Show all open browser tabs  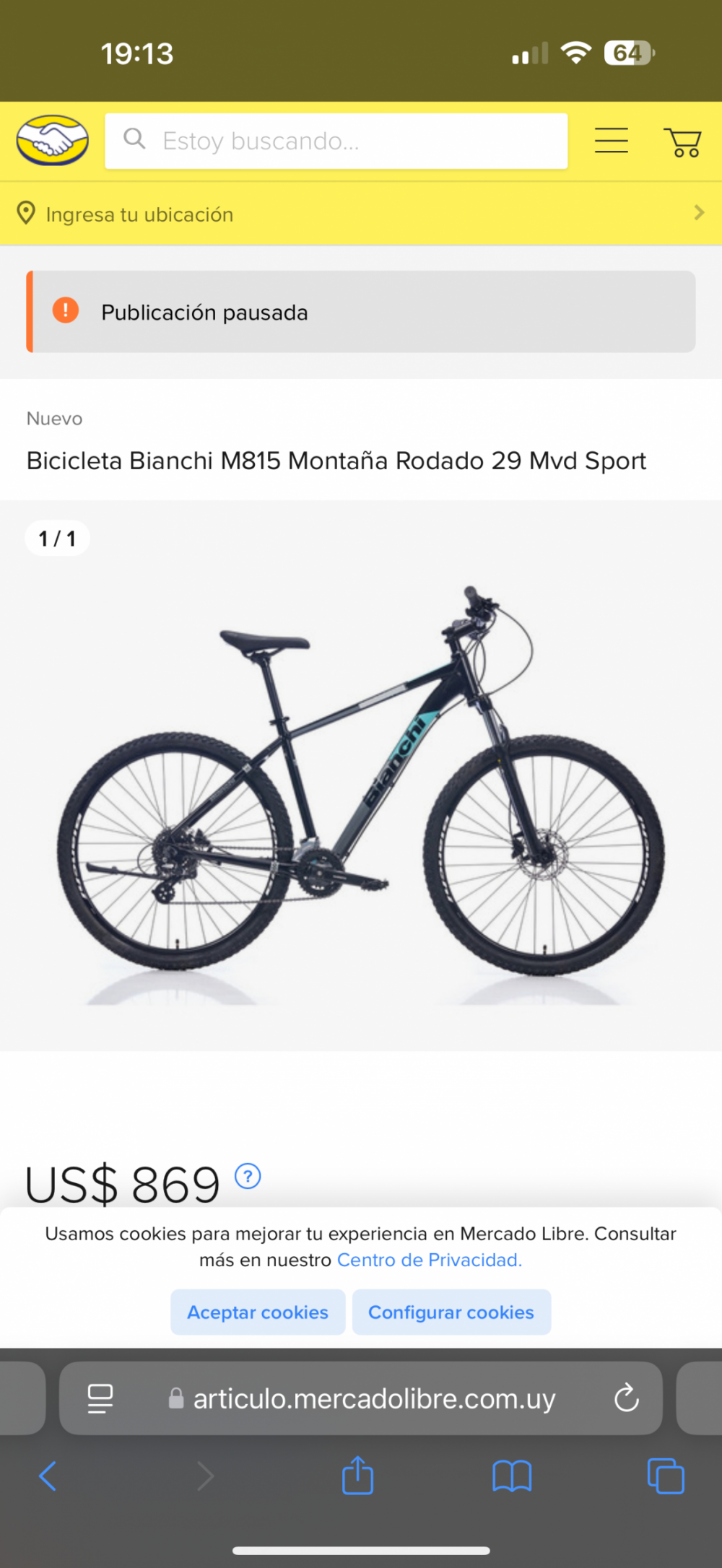(x=666, y=1476)
